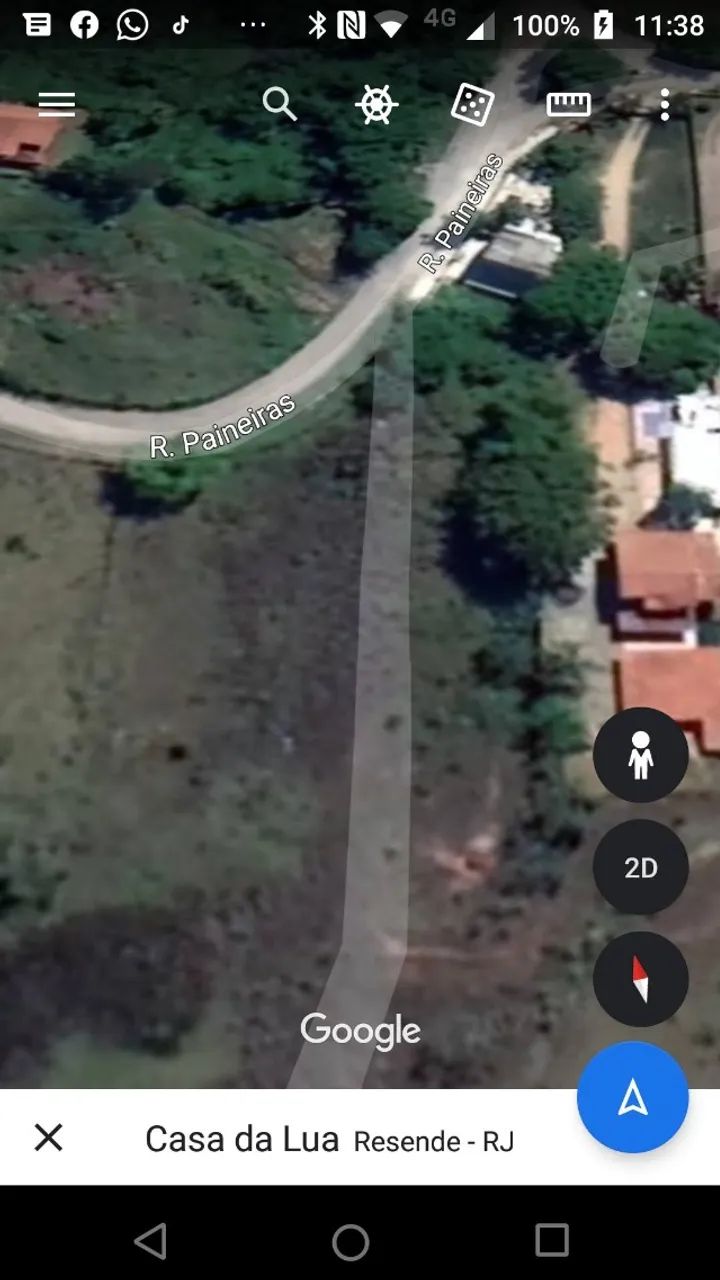Screen dimensions: 720x1280
Task: Open the search magnifier
Action: pyautogui.click(x=280, y=104)
